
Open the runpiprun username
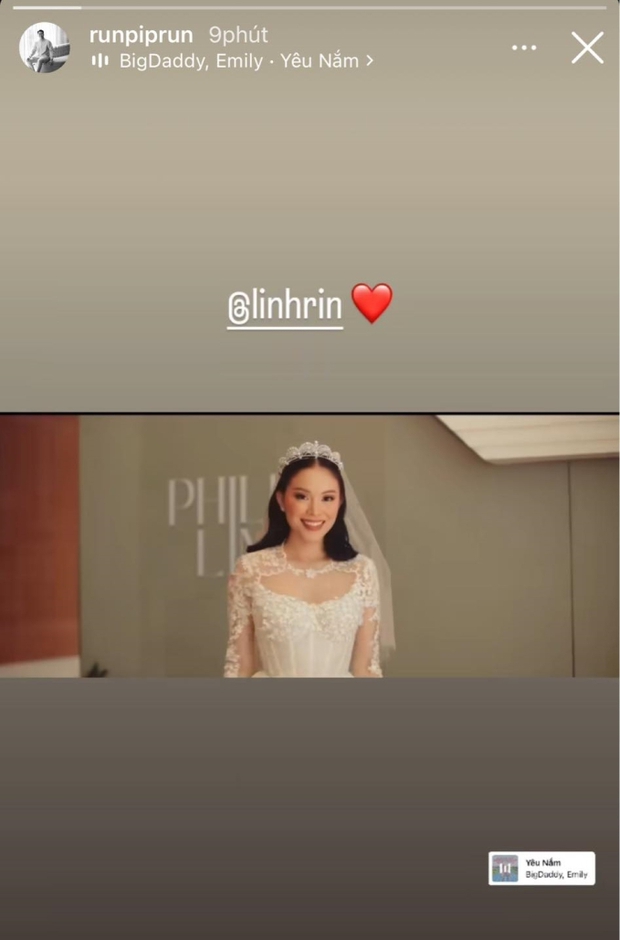pyautogui.click(x=140, y=35)
